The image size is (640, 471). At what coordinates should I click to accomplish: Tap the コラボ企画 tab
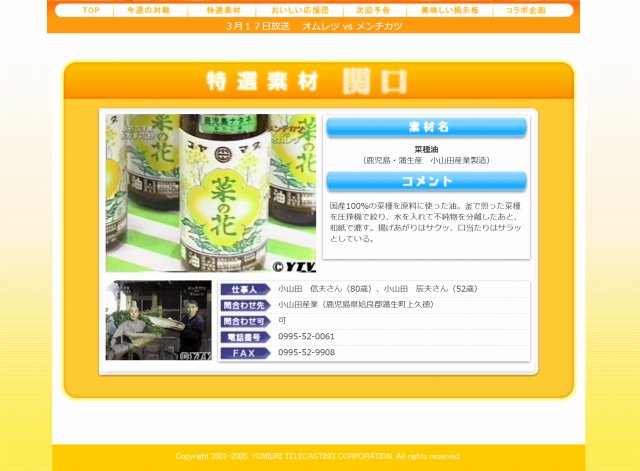525,10
